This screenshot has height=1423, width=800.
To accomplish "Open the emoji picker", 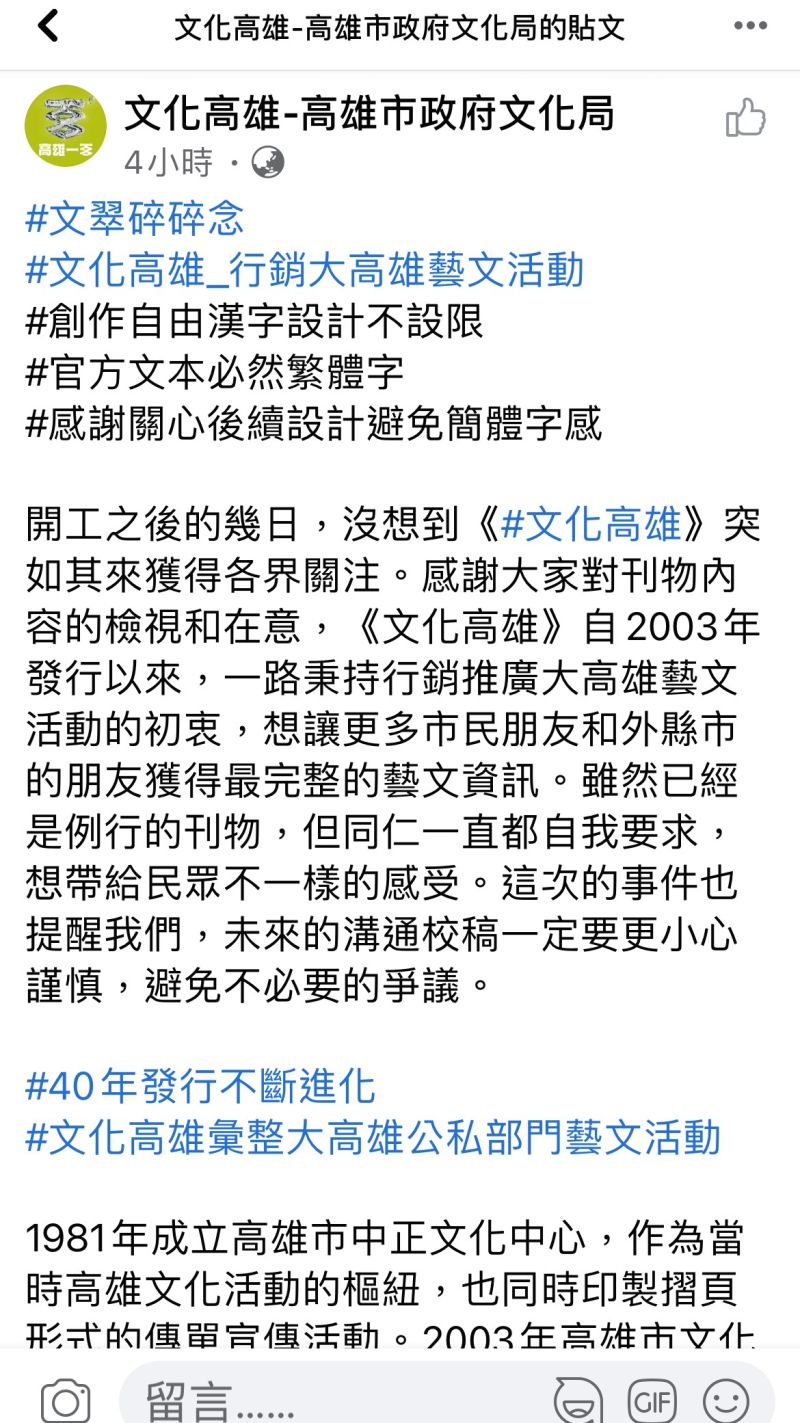I will [x=726, y=1401].
